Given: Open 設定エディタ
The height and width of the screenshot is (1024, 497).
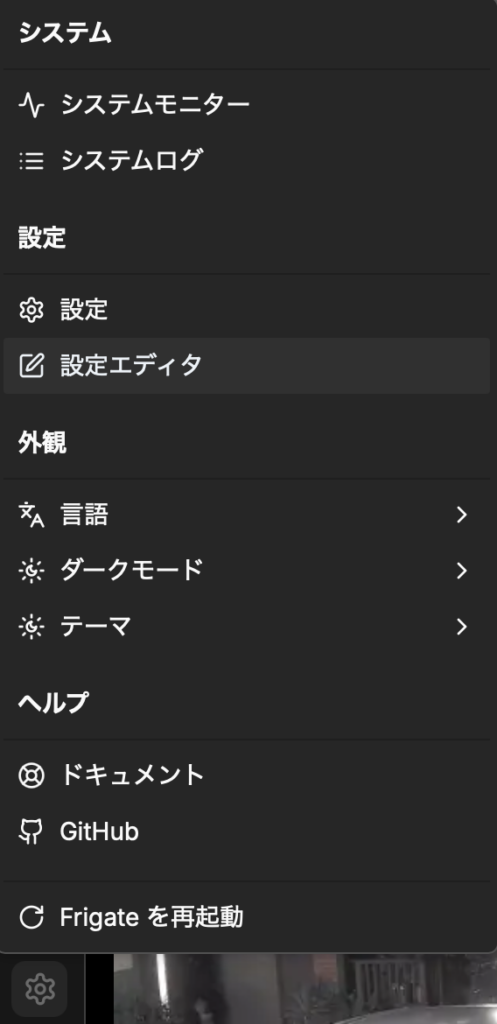Looking at the screenshot, I should click(246, 366).
